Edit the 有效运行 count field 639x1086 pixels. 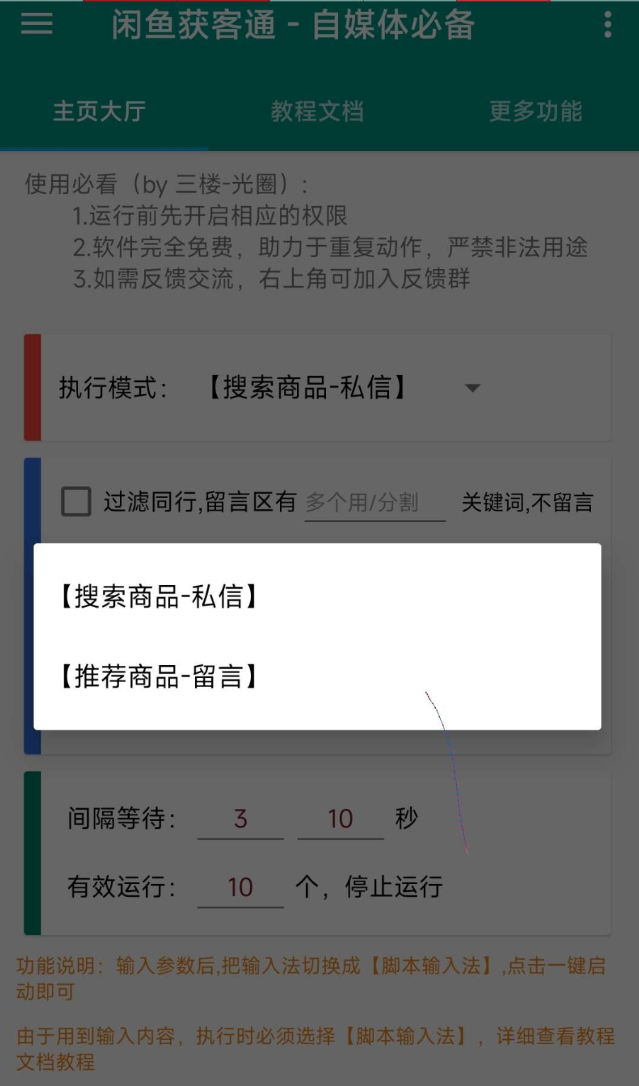(x=240, y=887)
